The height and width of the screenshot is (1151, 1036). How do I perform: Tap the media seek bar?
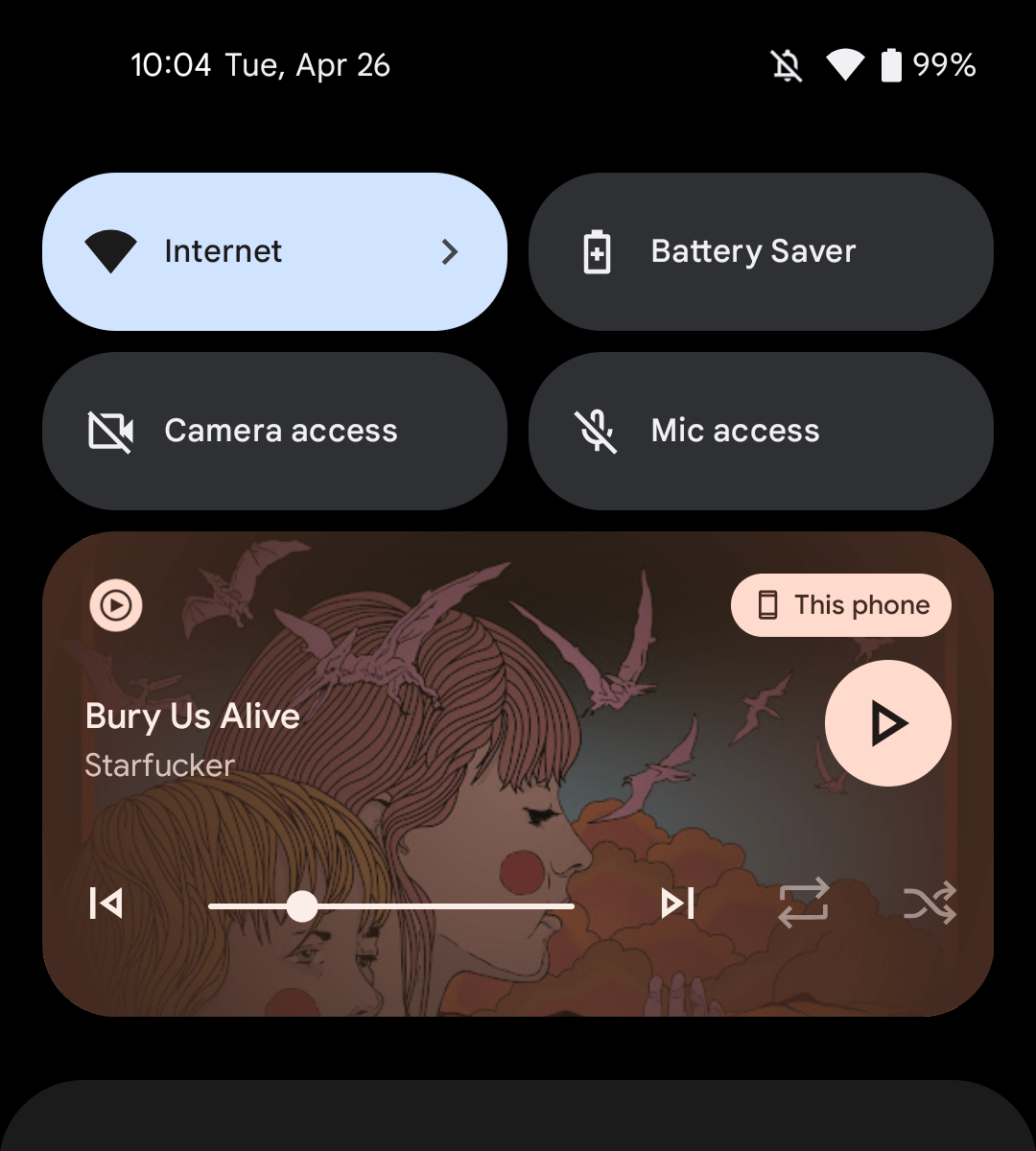pyautogui.click(x=391, y=905)
